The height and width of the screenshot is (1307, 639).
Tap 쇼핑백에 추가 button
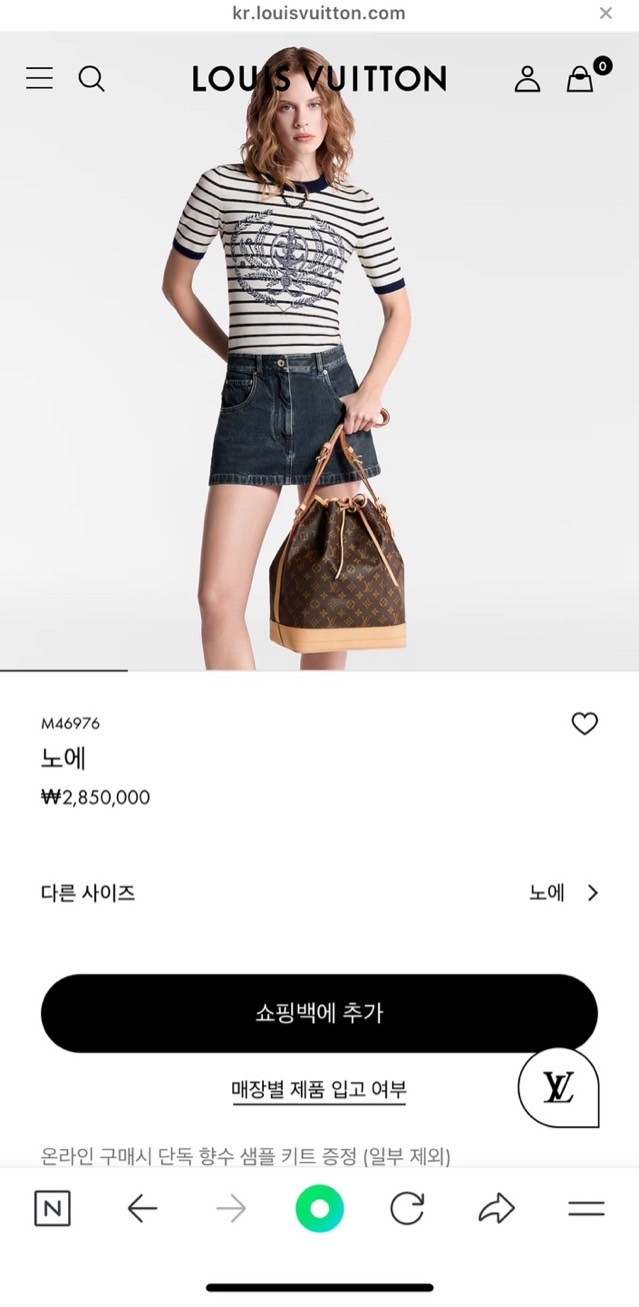(319, 1013)
